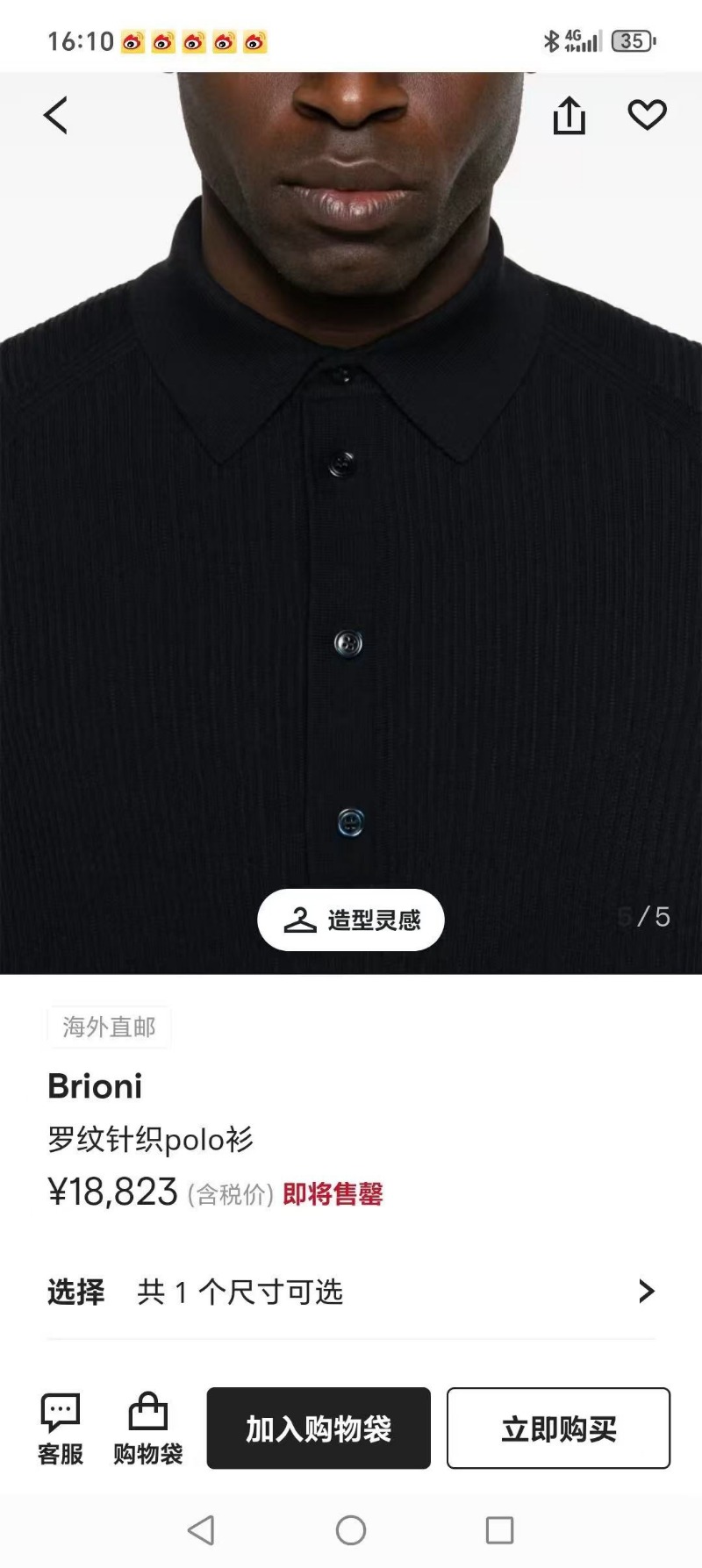
Task: Open the 购物袋 shopping bag
Action: pos(147,1428)
